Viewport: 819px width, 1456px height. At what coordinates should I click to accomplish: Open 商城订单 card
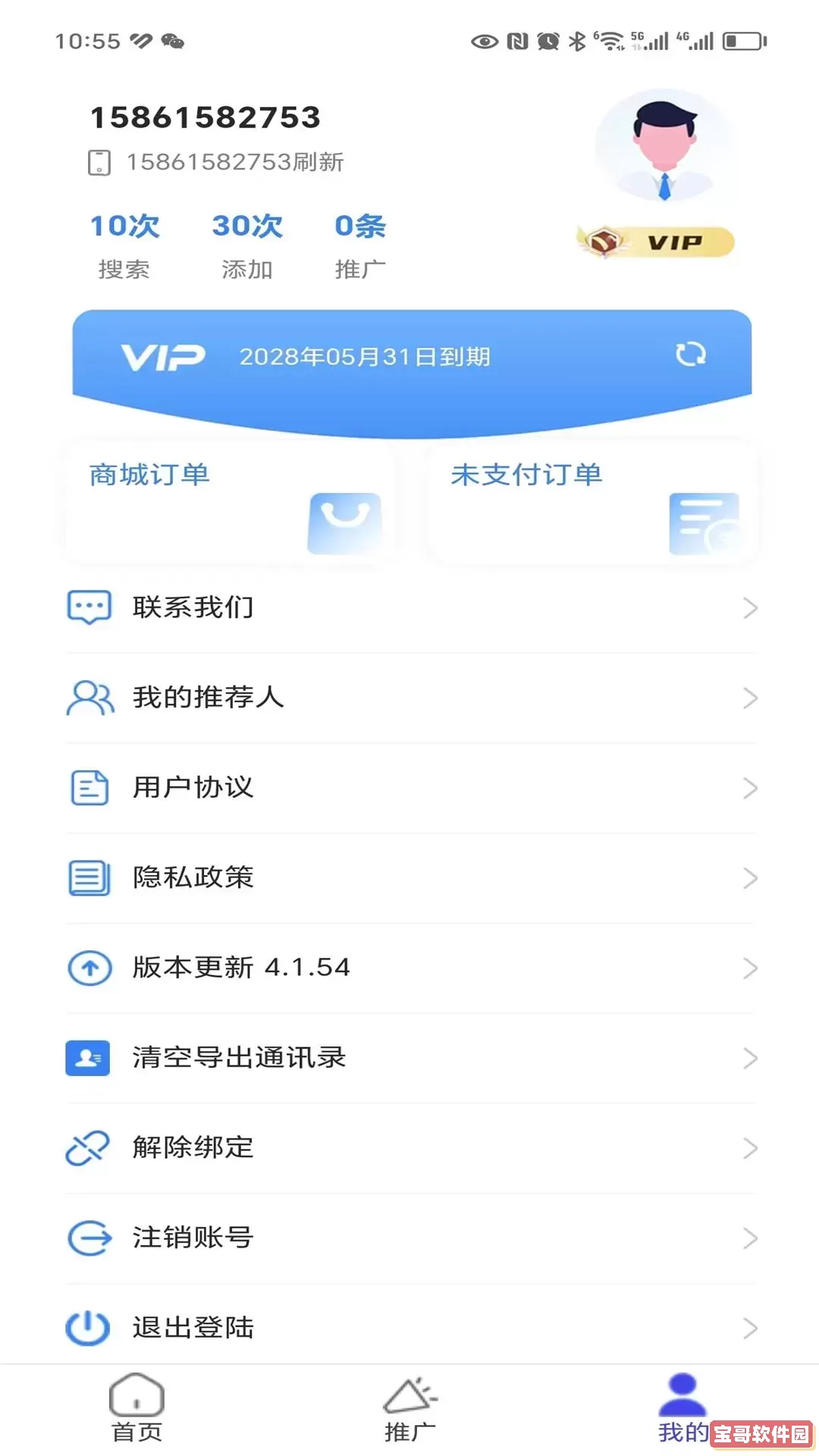pos(229,503)
